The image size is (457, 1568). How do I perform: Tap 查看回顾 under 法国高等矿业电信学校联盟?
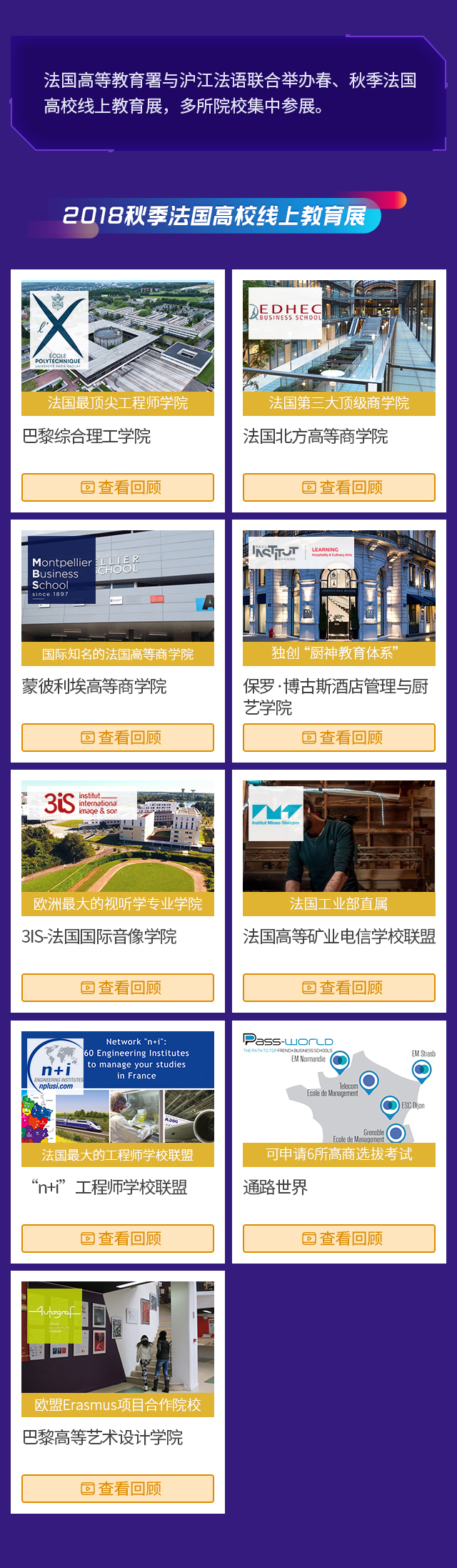point(339,988)
